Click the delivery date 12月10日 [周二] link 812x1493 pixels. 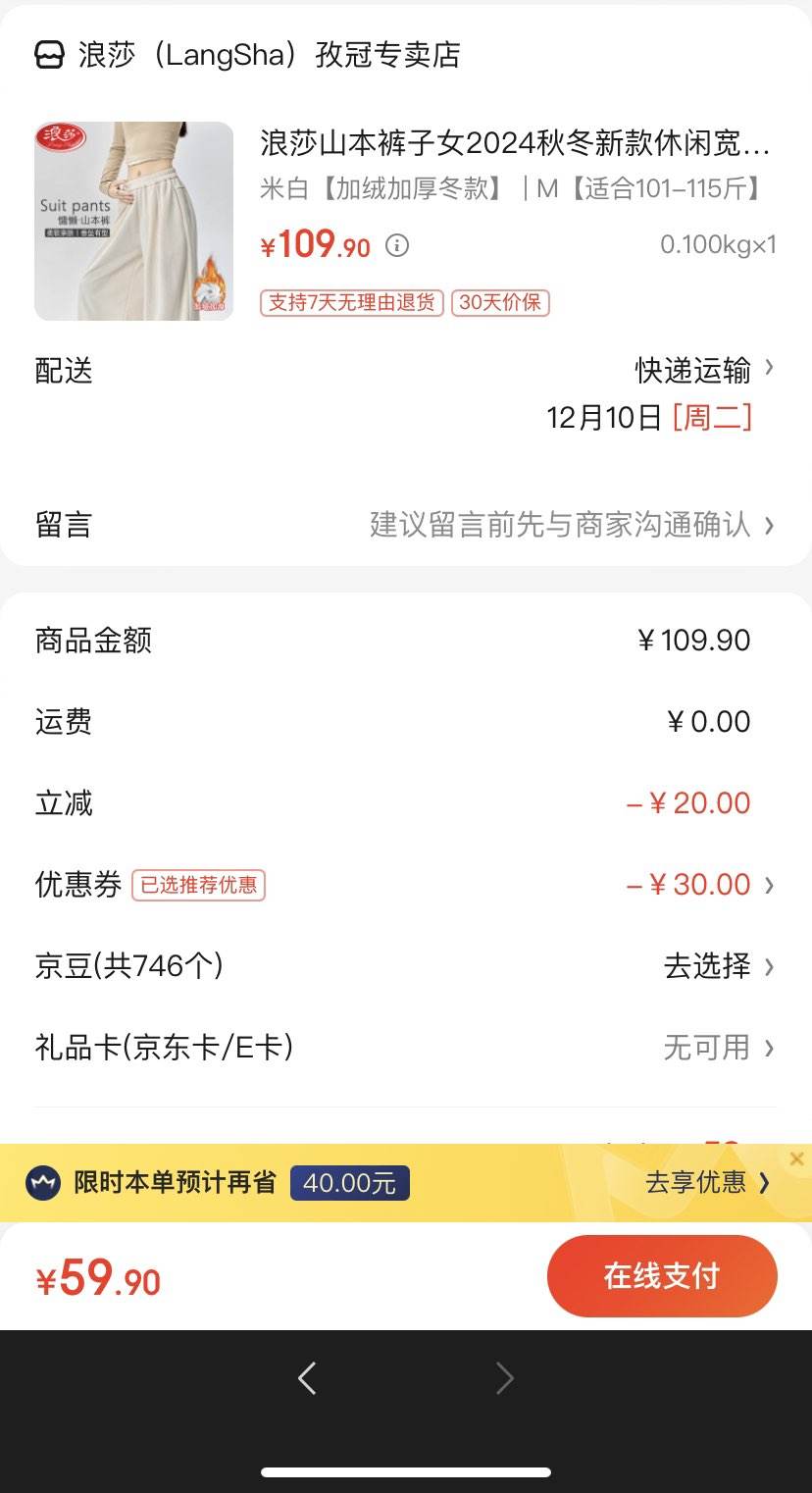650,417
